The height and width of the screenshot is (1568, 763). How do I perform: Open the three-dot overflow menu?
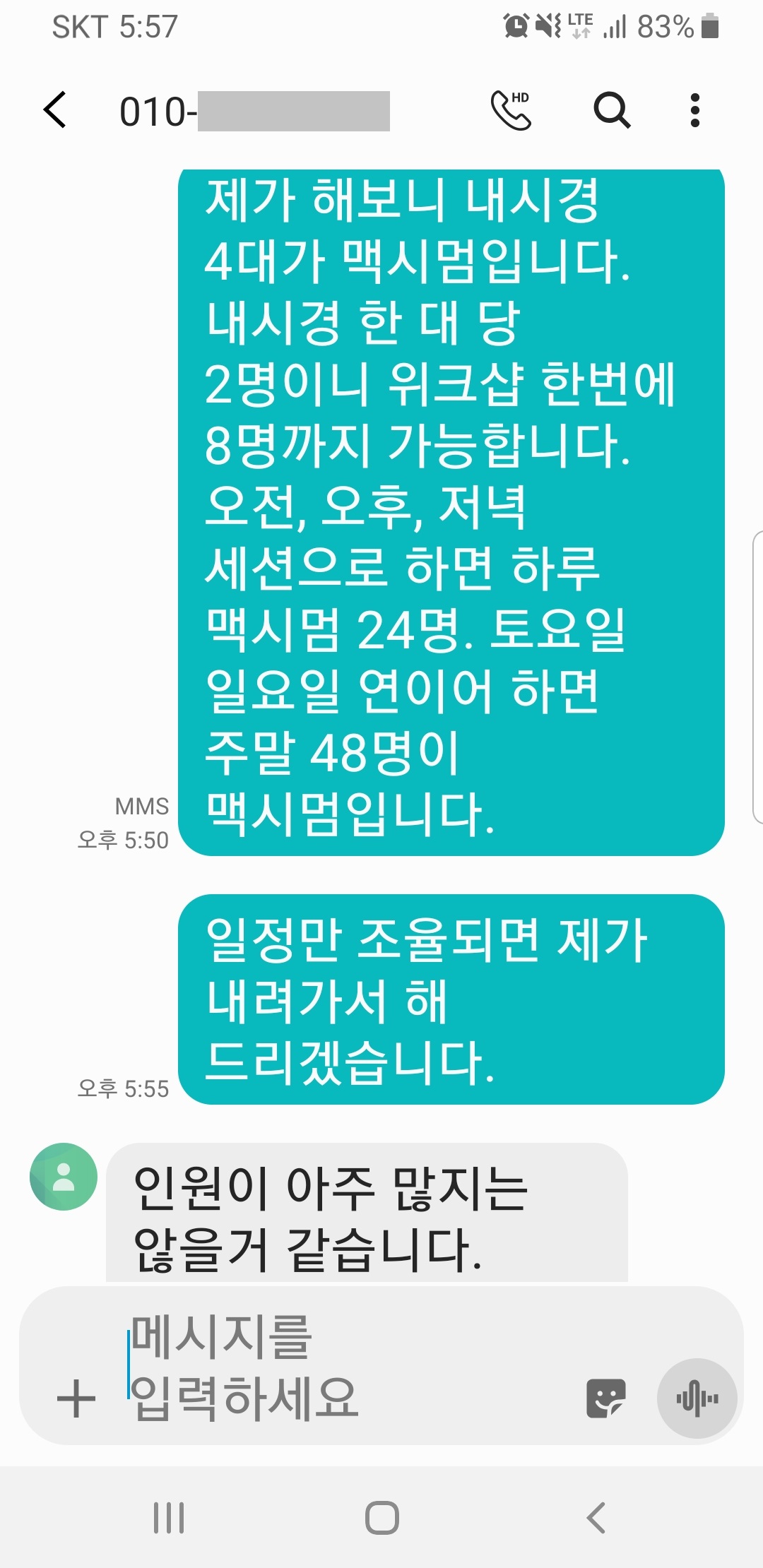coord(695,110)
